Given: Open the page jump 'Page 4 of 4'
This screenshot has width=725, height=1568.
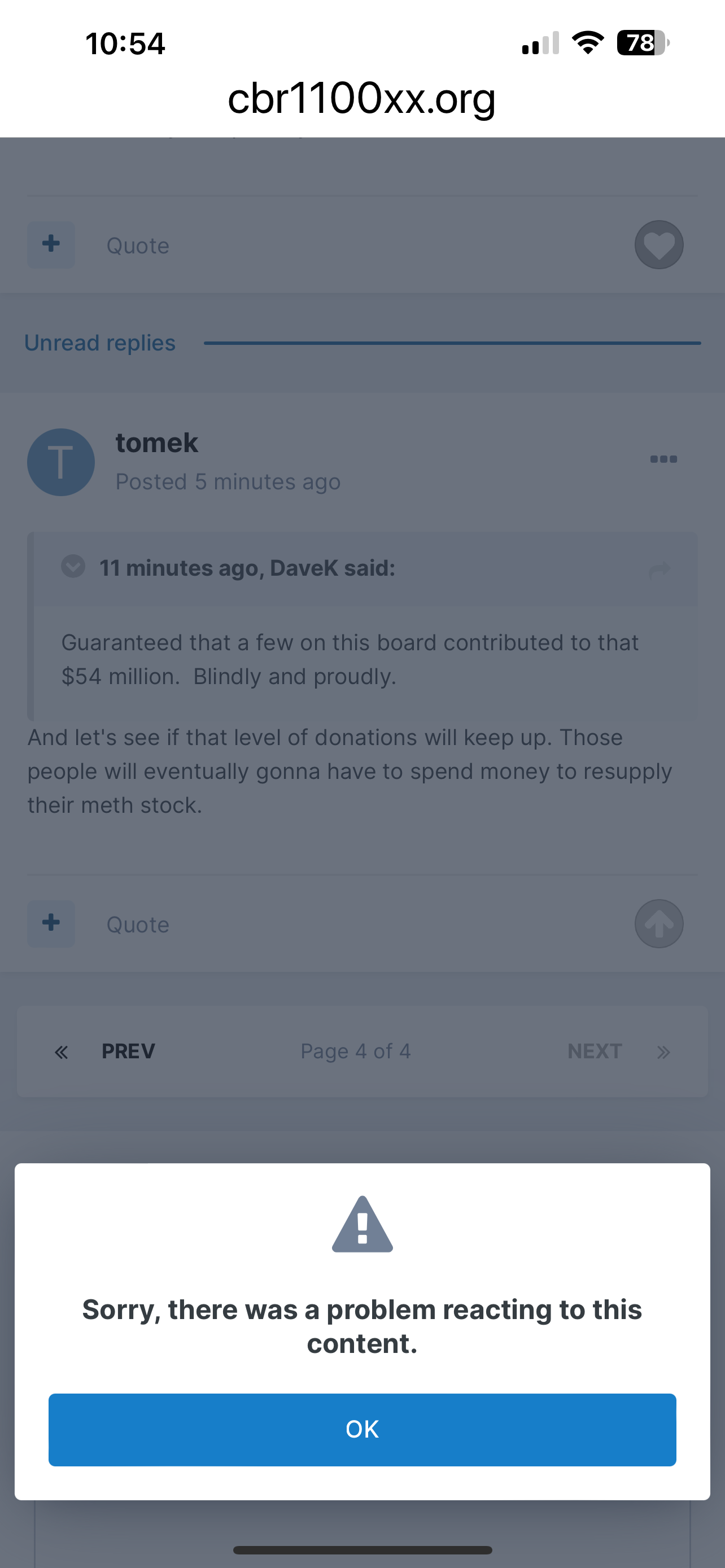Looking at the screenshot, I should 356,1051.
